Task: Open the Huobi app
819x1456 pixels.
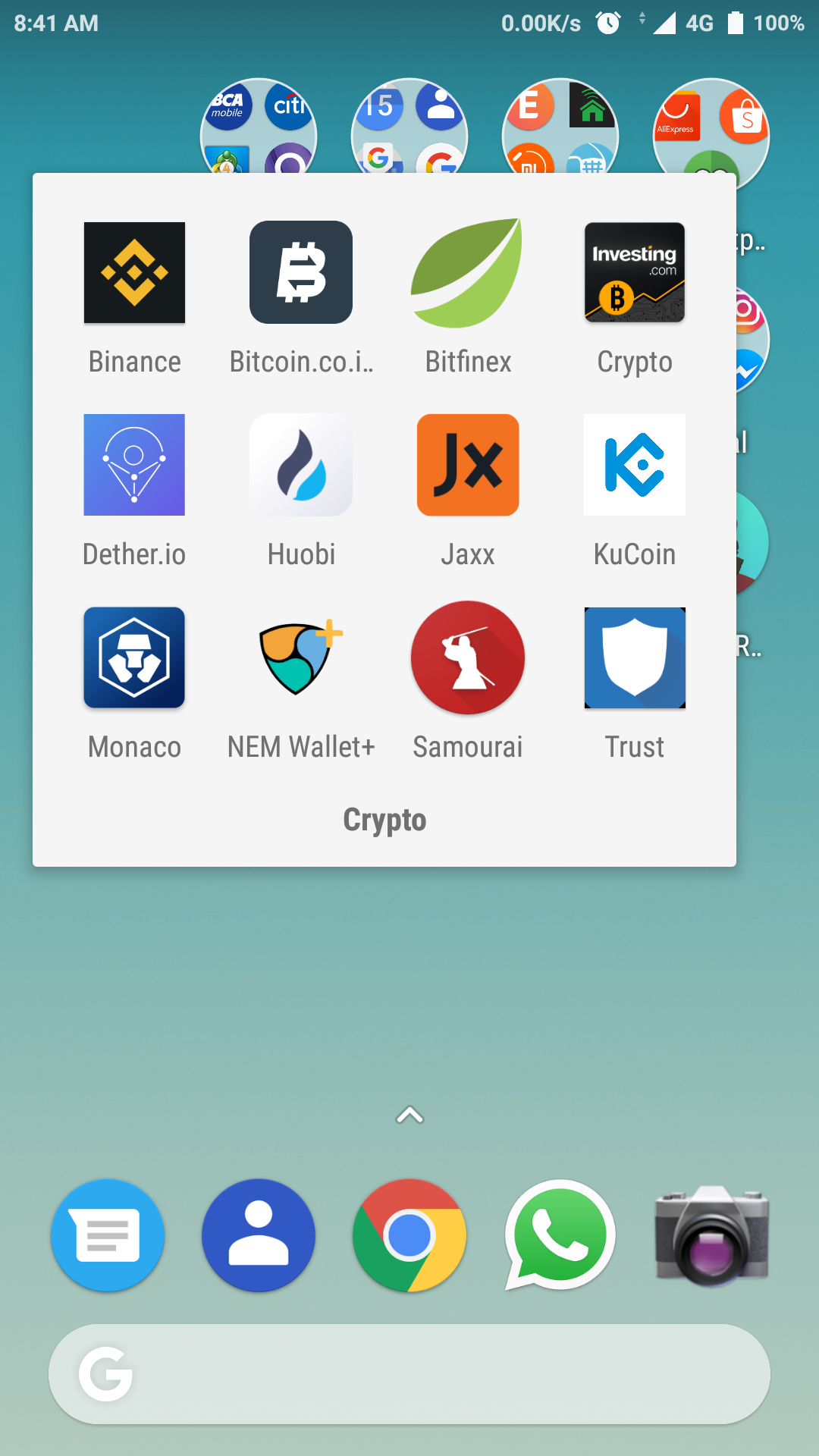Action: (x=301, y=465)
